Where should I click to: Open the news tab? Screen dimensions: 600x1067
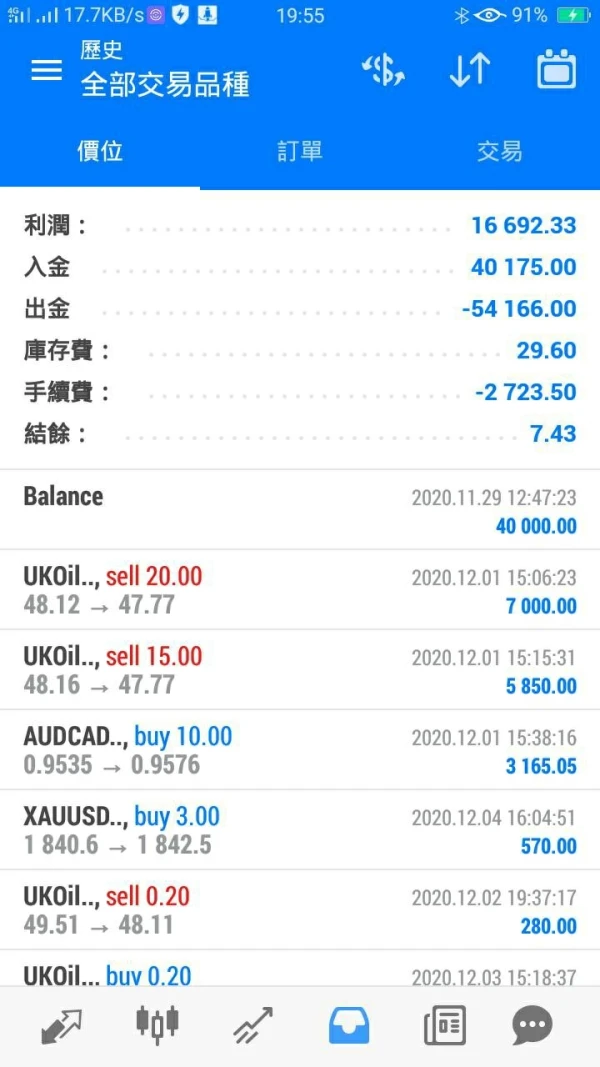[x=444, y=1026]
